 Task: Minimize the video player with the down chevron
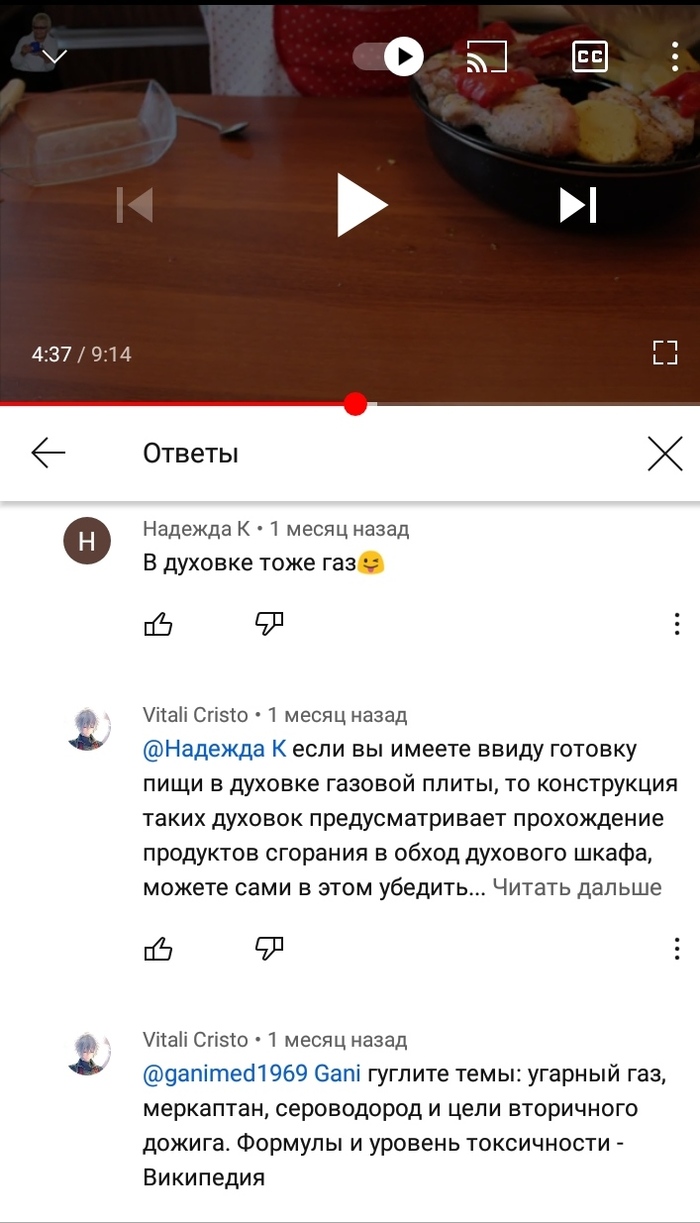pyautogui.click(x=54, y=57)
